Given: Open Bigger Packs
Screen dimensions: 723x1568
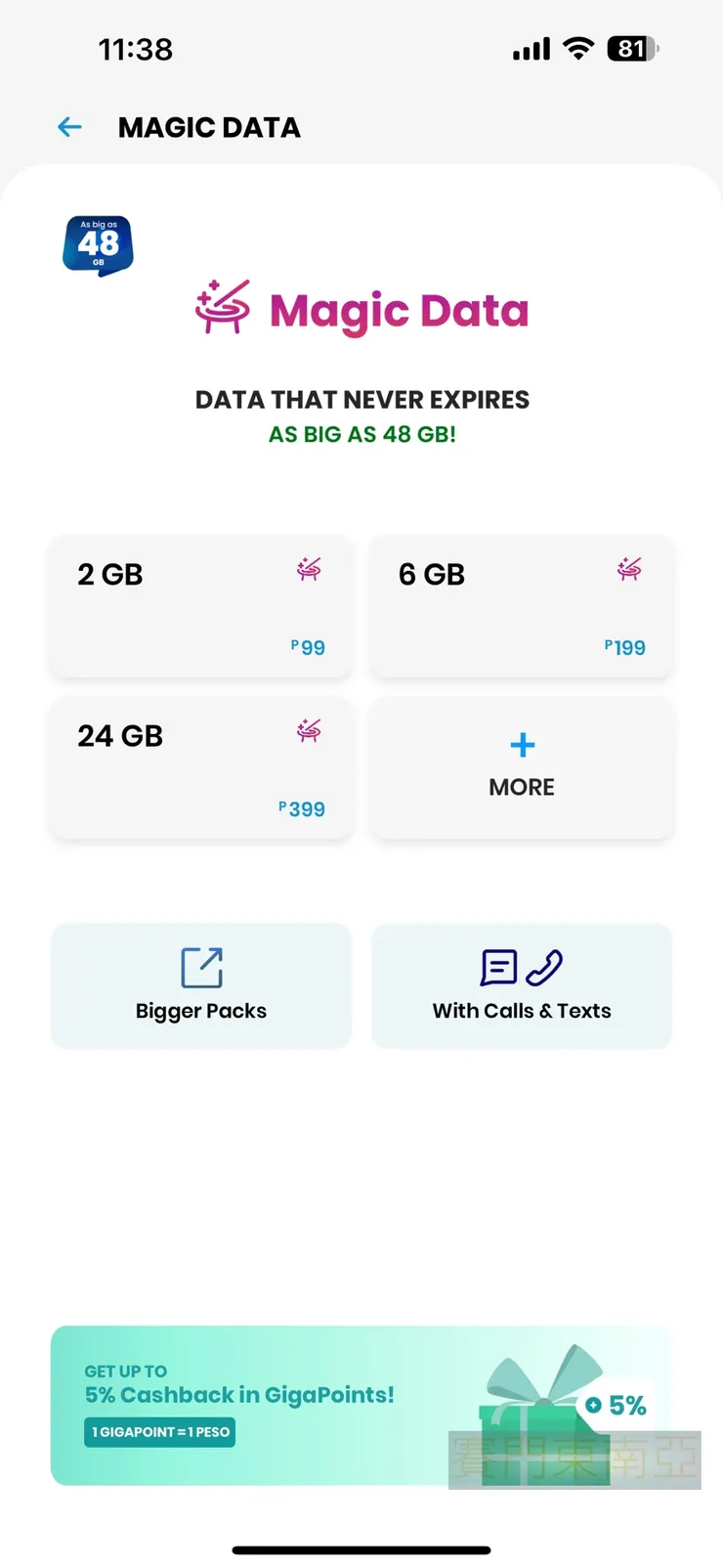Looking at the screenshot, I should pyautogui.click(x=200, y=985).
